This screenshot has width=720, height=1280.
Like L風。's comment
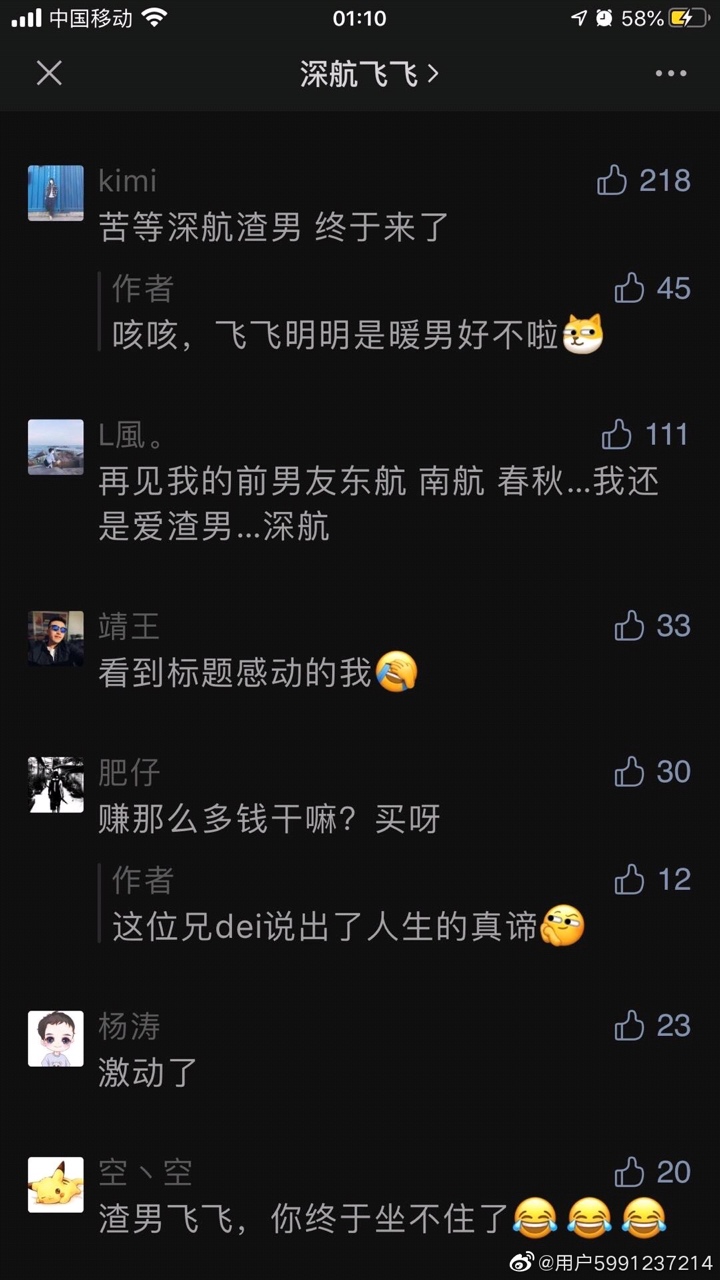tap(617, 434)
